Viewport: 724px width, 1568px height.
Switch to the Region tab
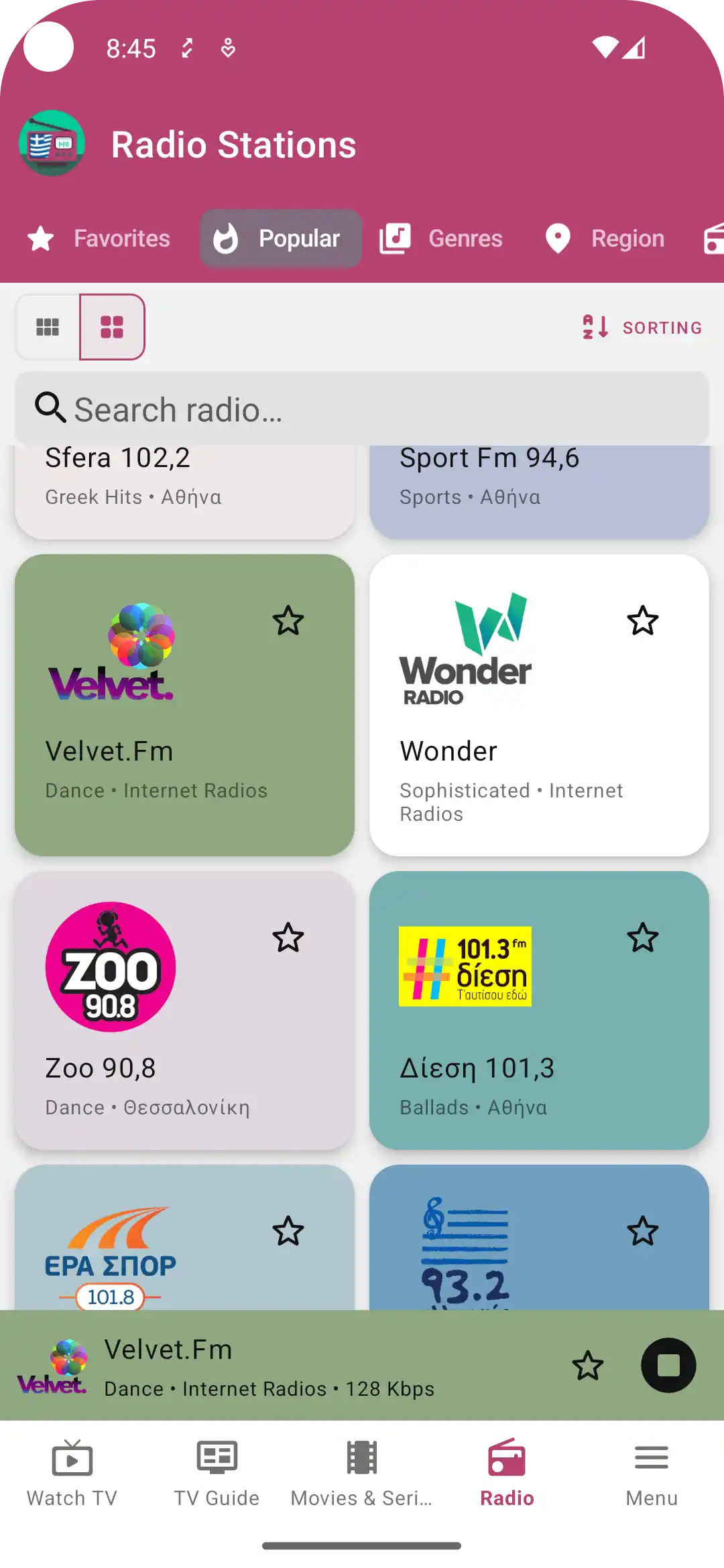(605, 239)
